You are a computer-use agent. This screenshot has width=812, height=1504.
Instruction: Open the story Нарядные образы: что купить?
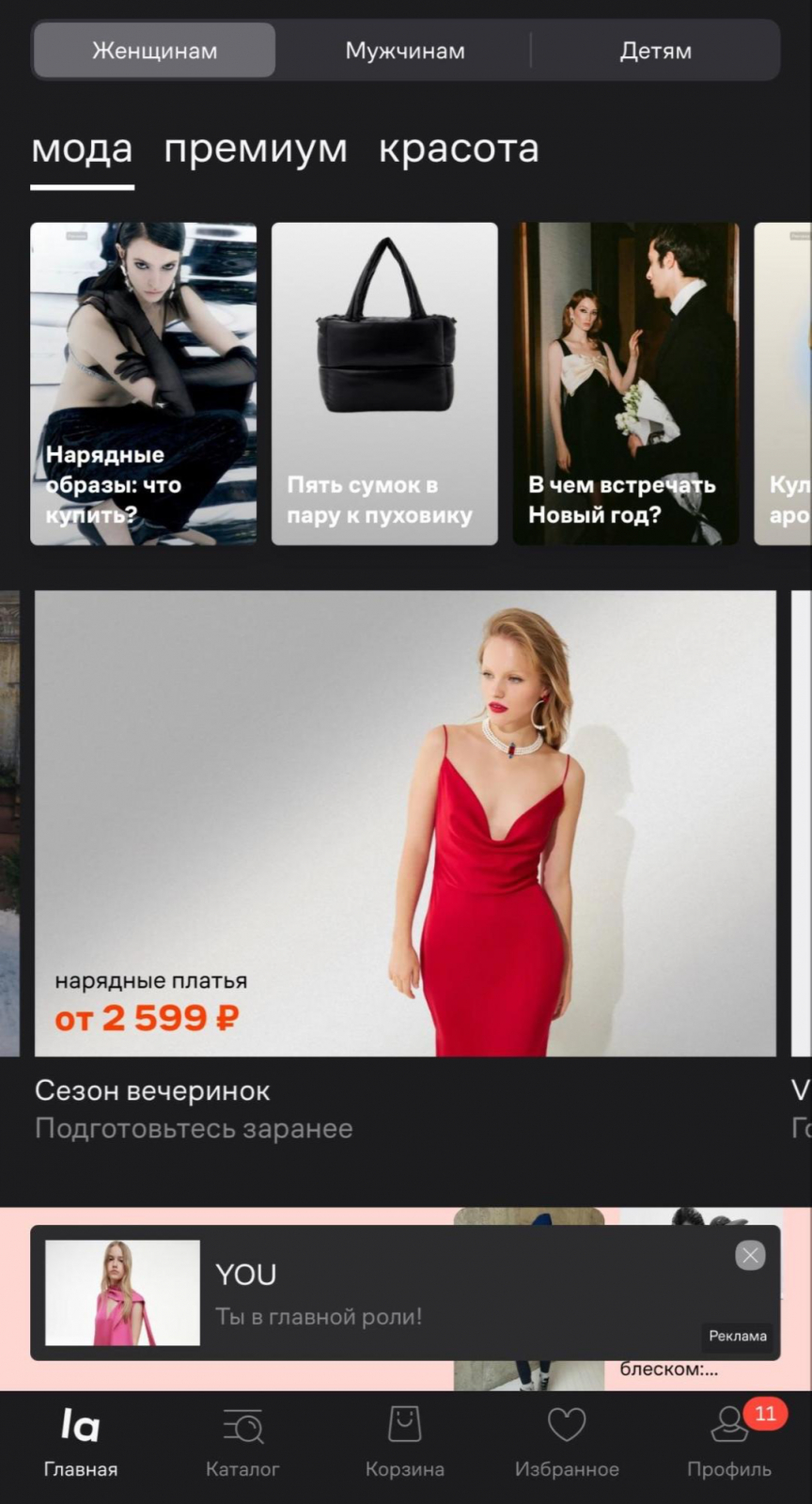[143, 384]
